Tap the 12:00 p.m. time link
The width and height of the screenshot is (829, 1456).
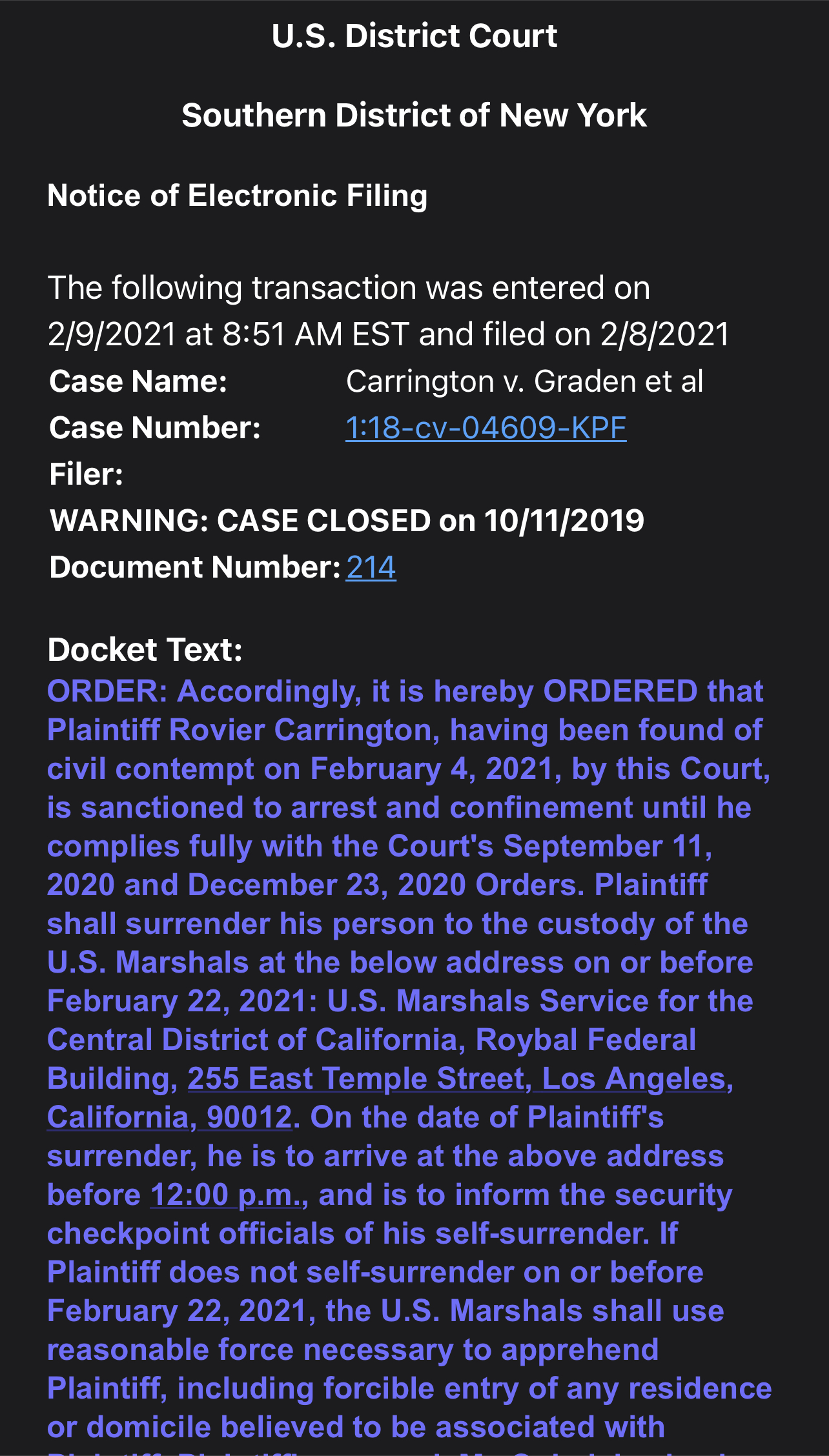point(227,1195)
